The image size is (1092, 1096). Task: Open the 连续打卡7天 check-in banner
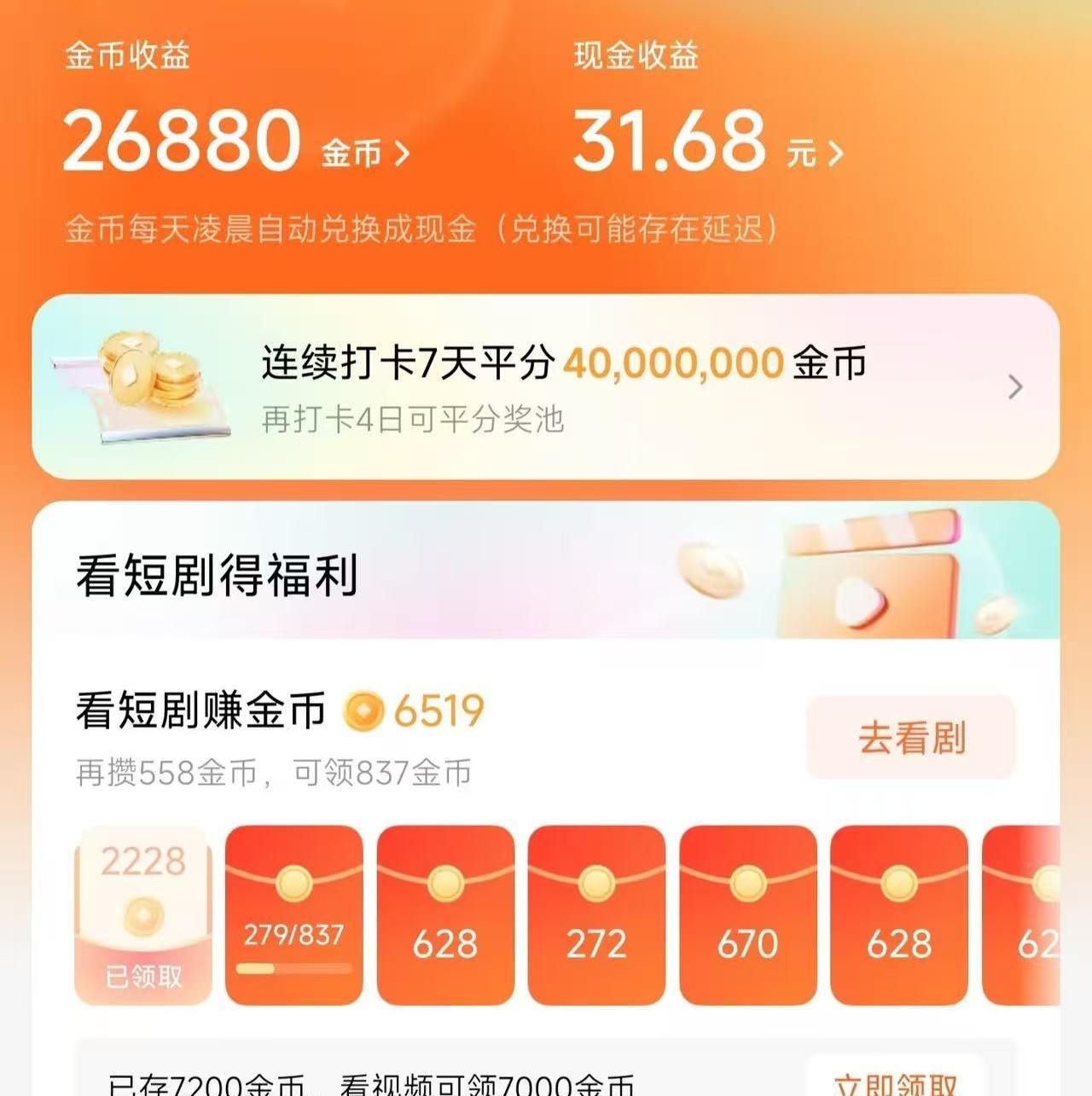[x=546, y=386]
